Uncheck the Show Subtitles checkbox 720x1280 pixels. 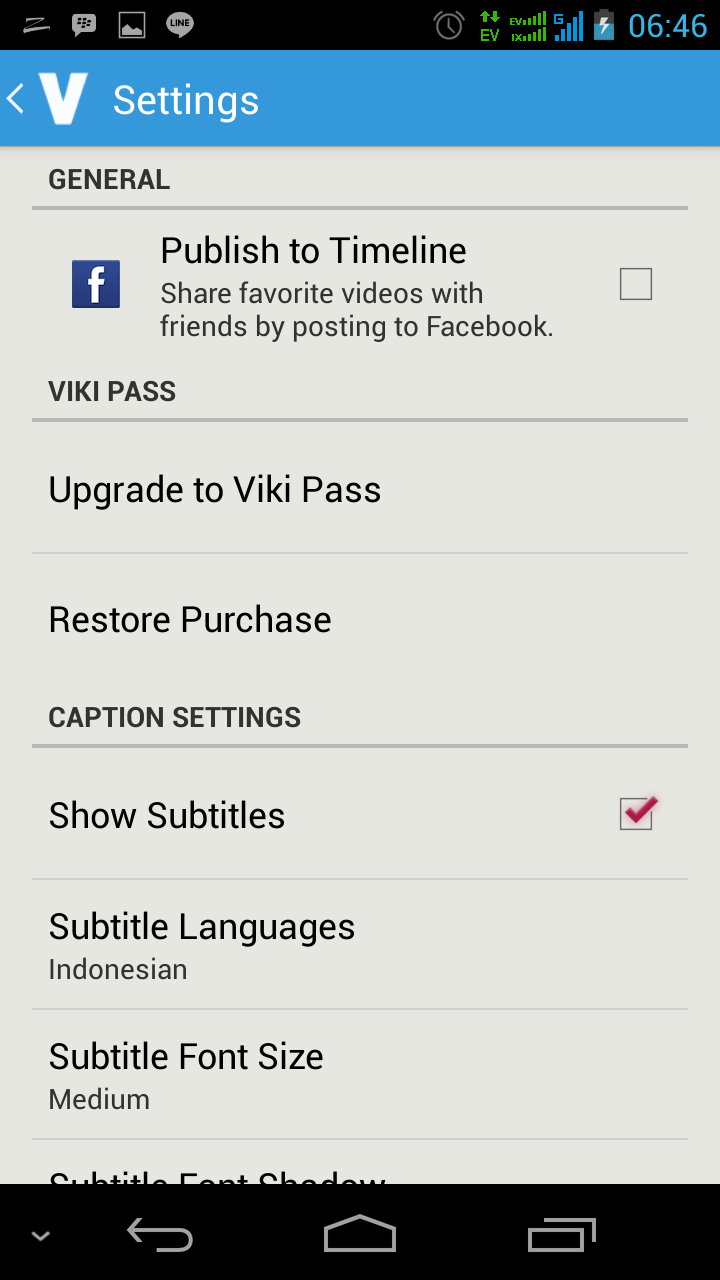point(636,814)
